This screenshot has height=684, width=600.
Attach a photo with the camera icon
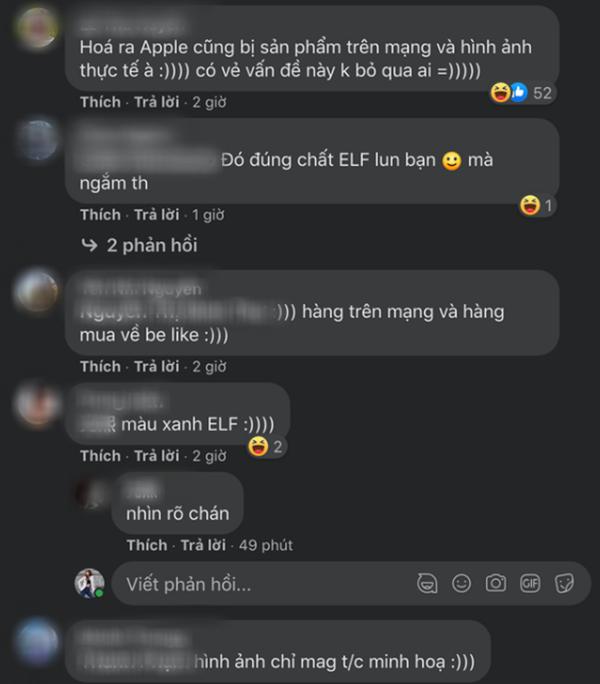click(495, 583)
